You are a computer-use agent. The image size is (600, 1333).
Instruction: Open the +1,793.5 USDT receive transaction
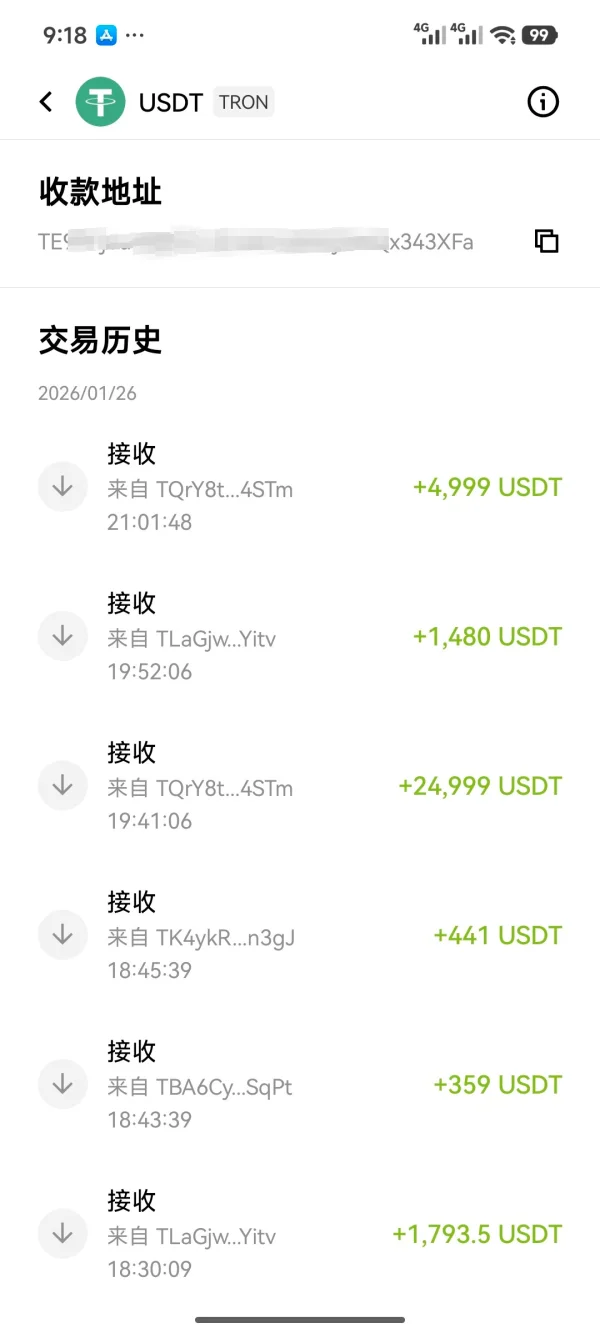(x=300, y=1234)
